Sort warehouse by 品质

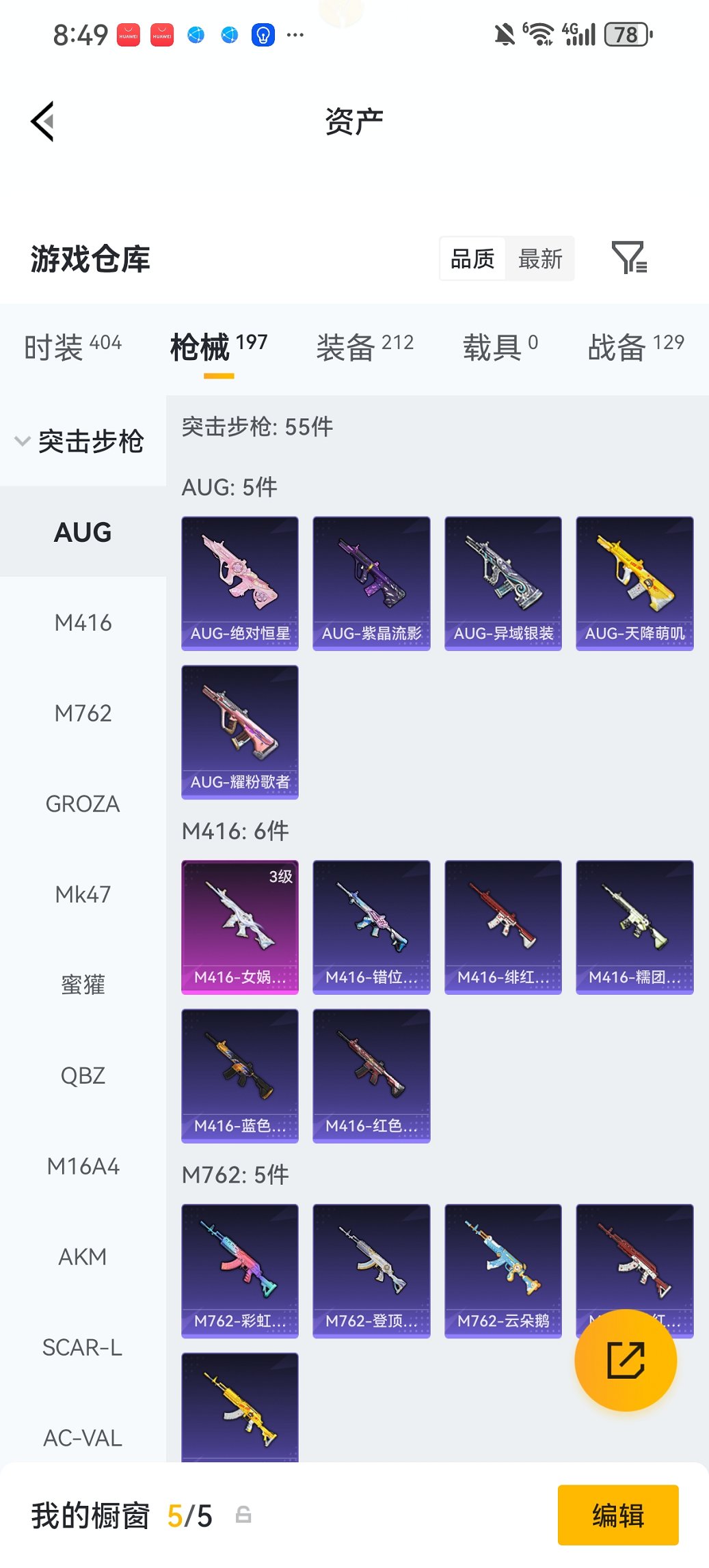[472, 259]
